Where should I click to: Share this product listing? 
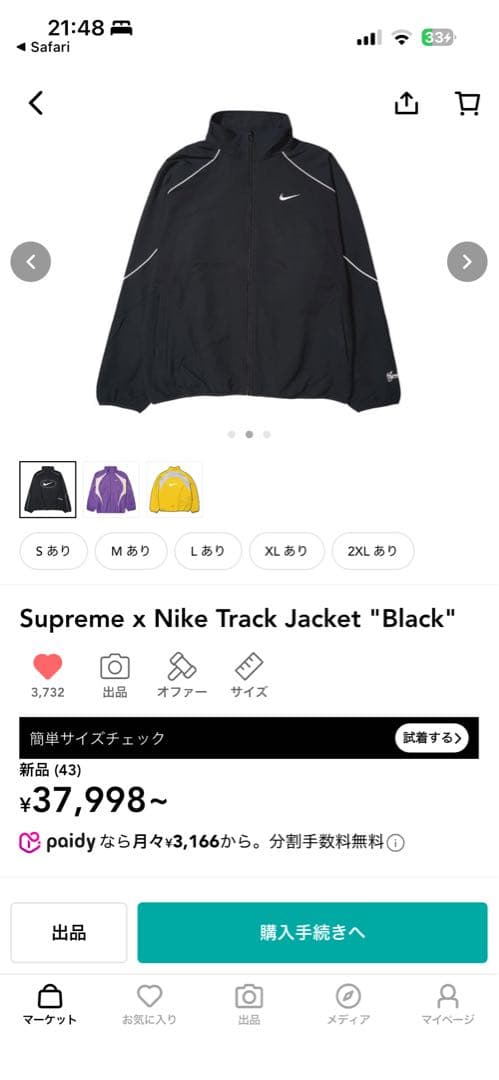coord(406,103)
